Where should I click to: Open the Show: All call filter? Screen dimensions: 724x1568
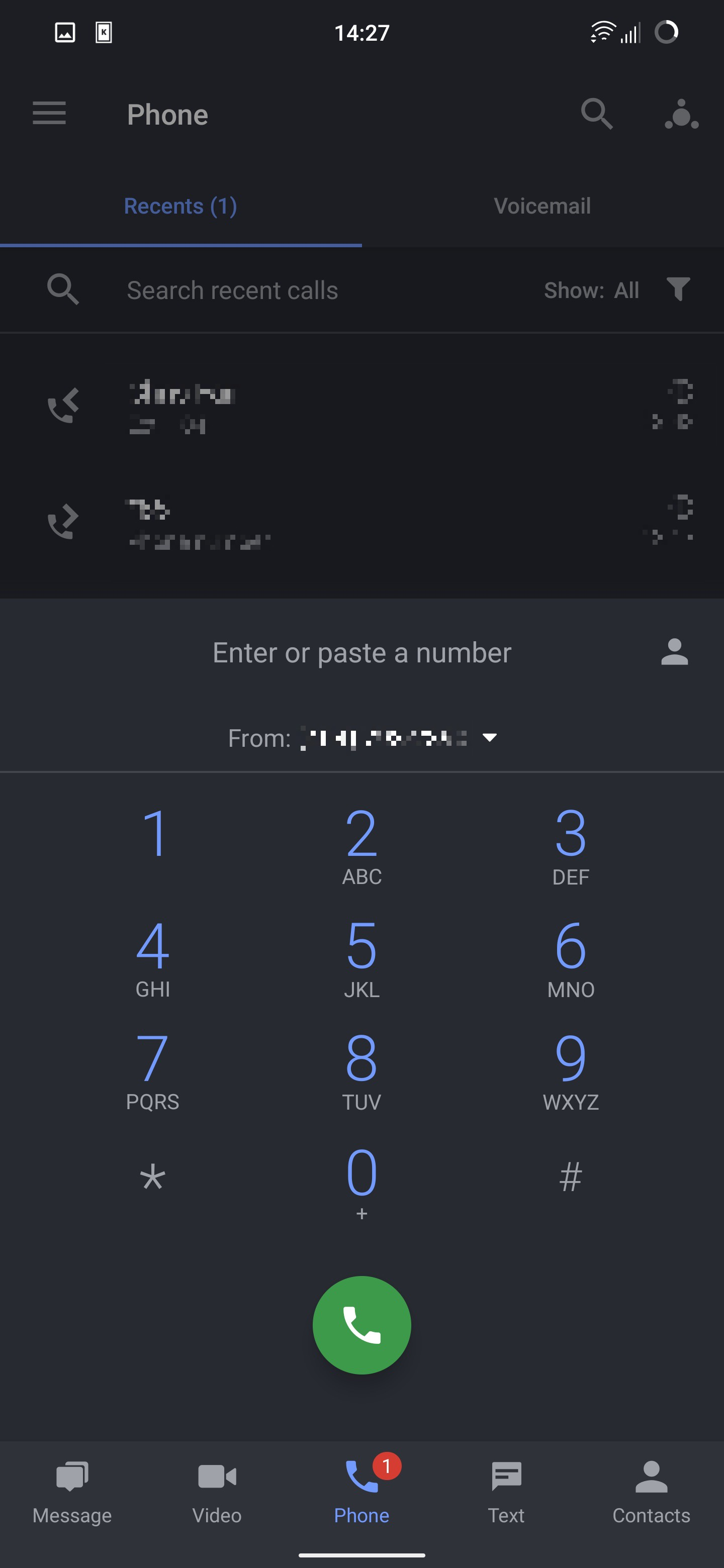616,290
